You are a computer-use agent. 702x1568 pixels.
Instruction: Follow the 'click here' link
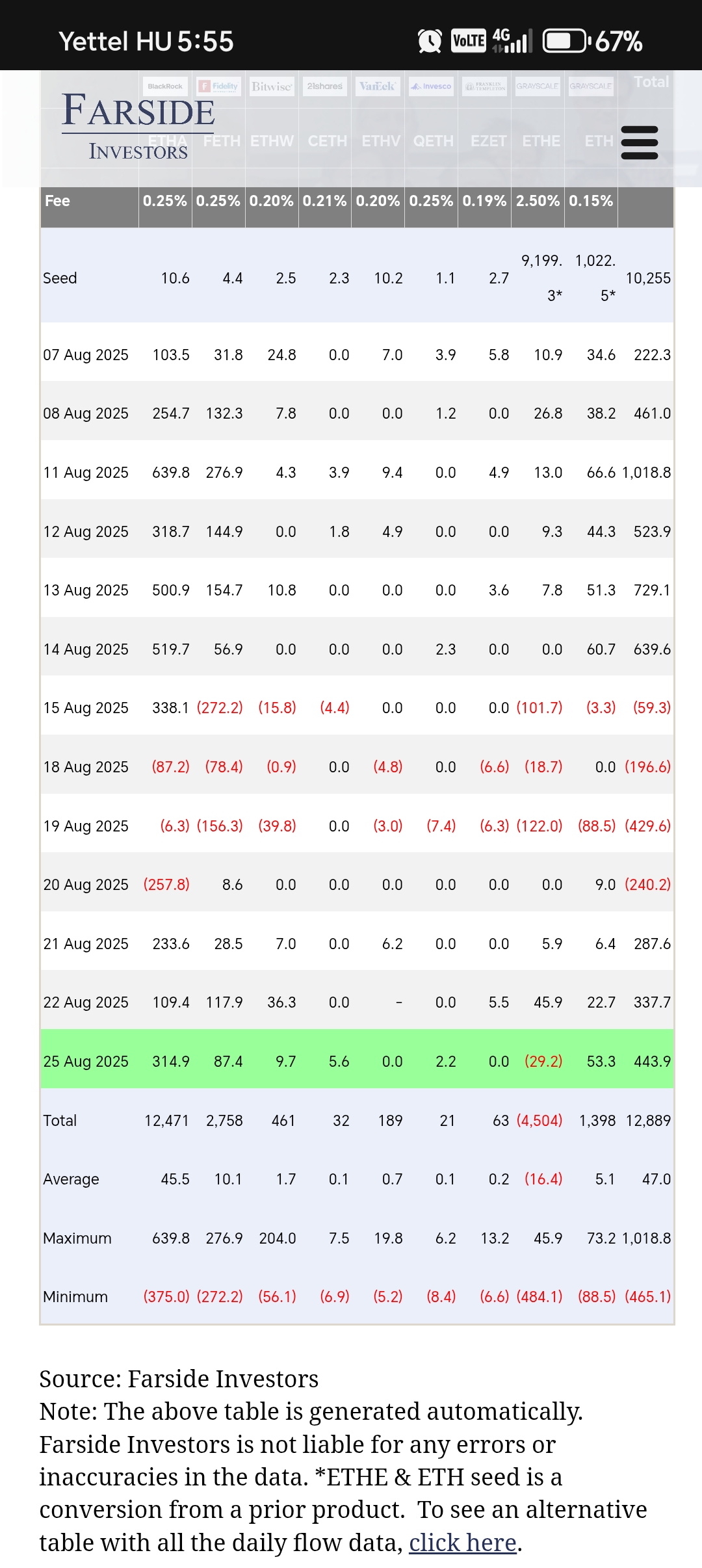(x=462, y=1543)
